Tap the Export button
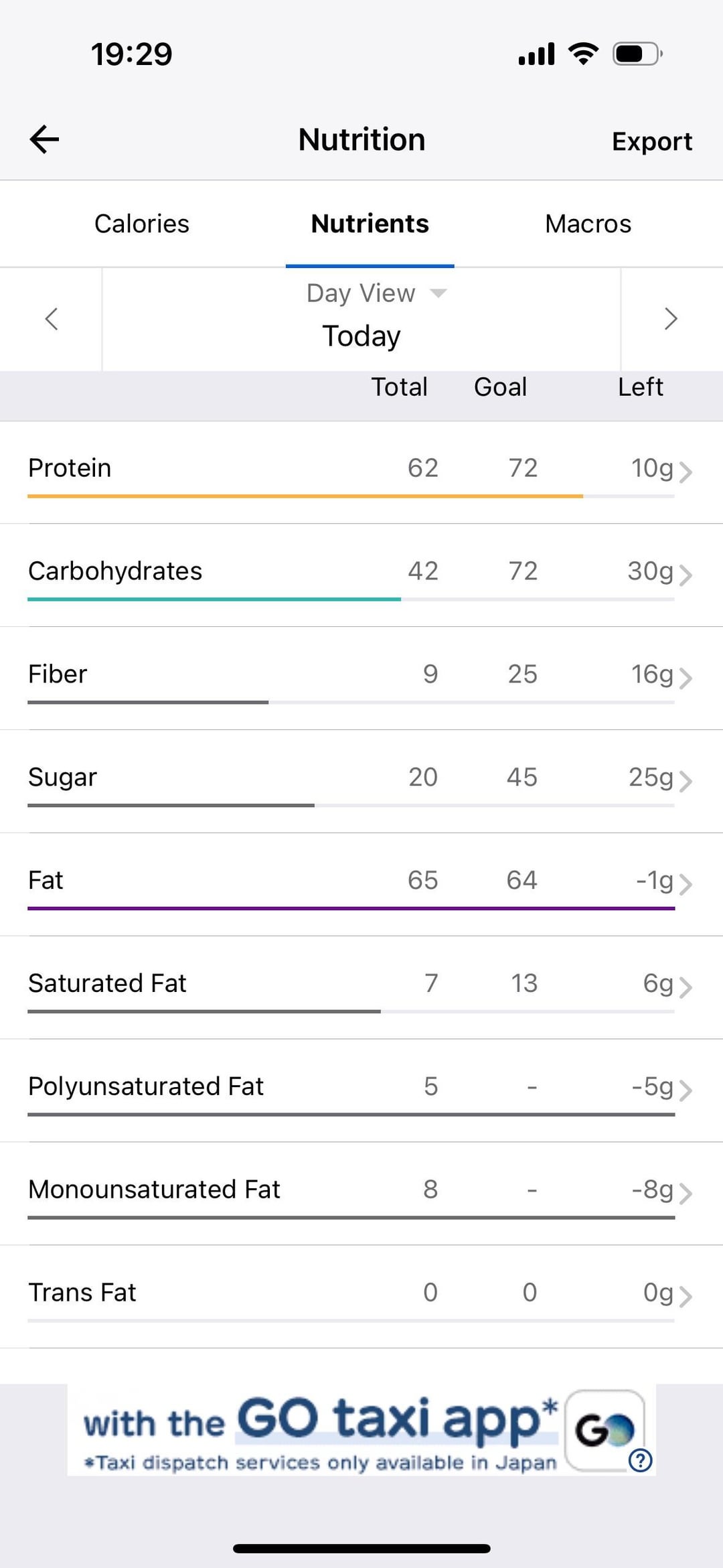The height and width of the screenshot is (1568, 723). click(x=652, y=141)
